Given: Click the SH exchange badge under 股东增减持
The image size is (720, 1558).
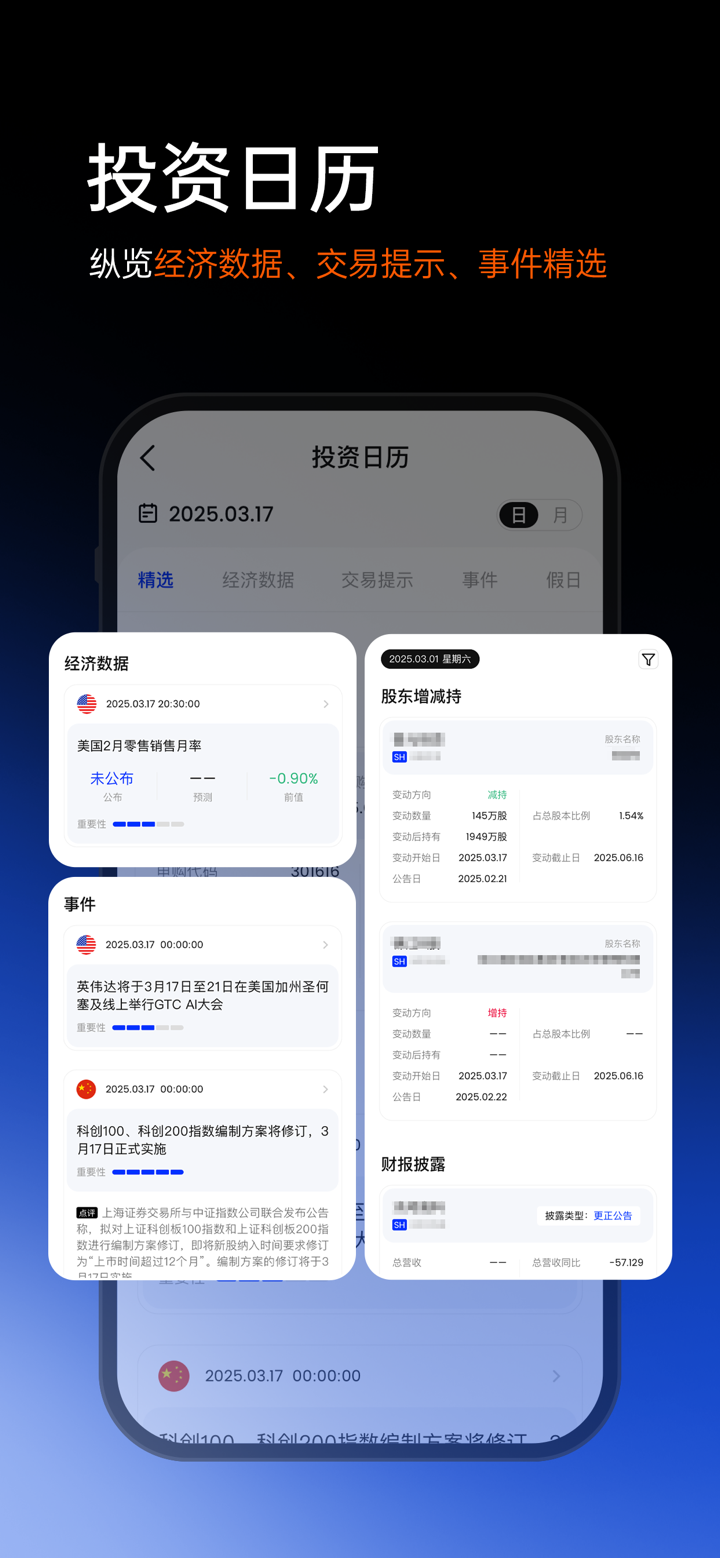Looking at the screenshot, I should click(399, 758).
